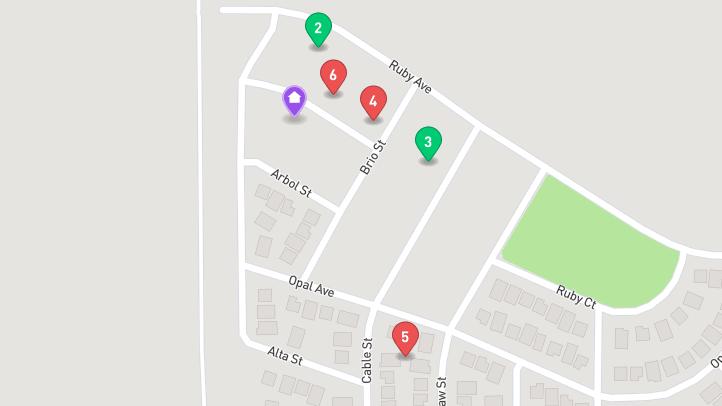This screenshot has height=406, width=722.
Task: Tap red map pin number 5
Action: 405,337
